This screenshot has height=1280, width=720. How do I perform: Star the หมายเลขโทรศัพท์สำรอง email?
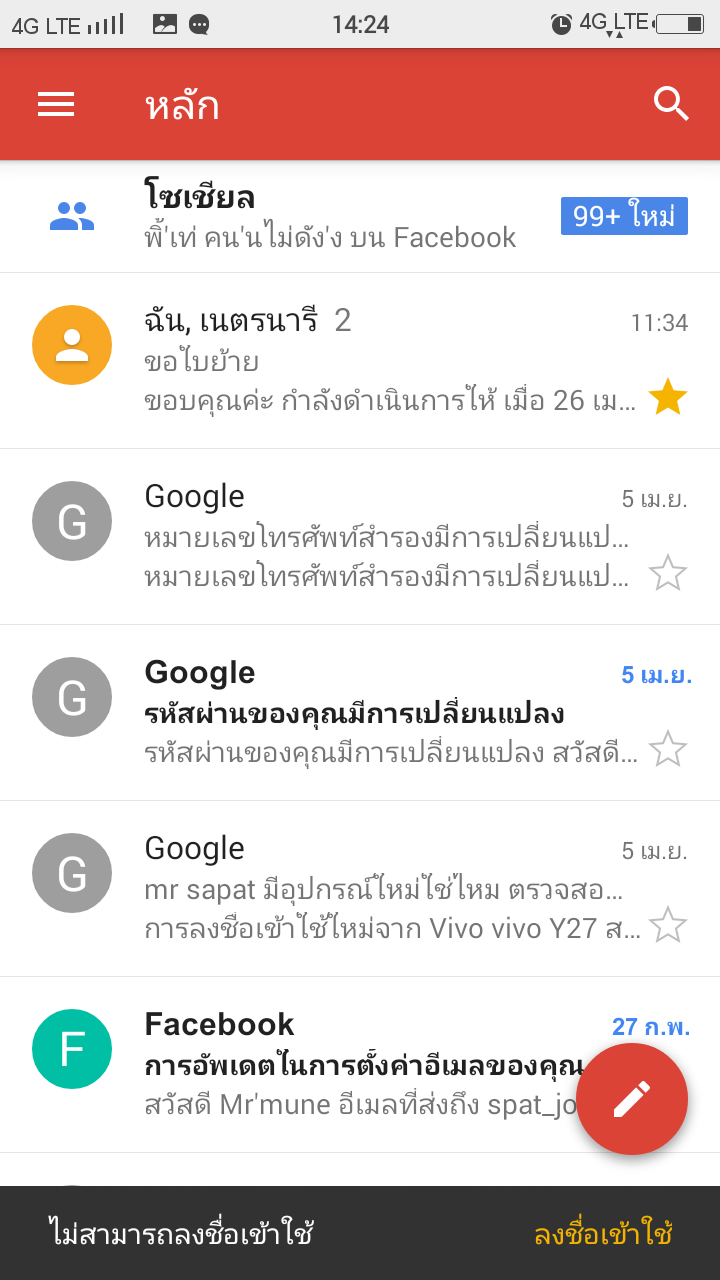tap(667, 573)
